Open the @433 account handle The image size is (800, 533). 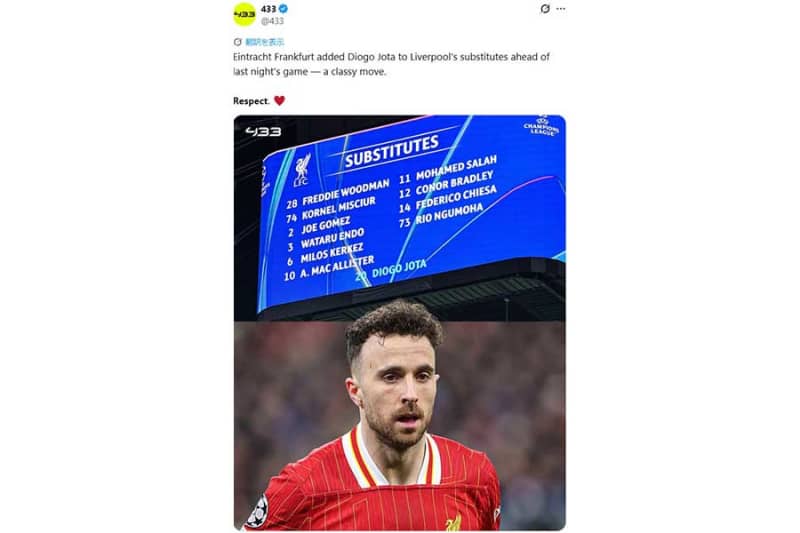[x=273, y=20]
